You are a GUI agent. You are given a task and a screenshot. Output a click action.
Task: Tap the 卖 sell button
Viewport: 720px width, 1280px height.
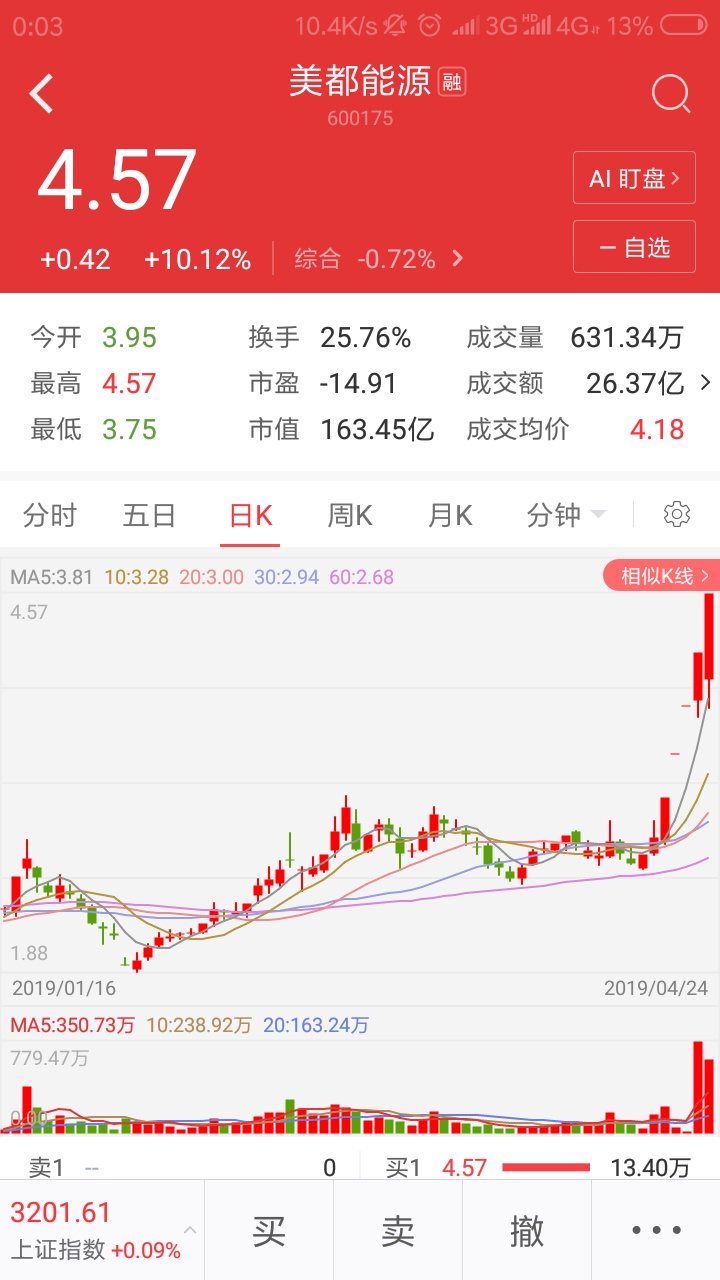point(398,1231)
